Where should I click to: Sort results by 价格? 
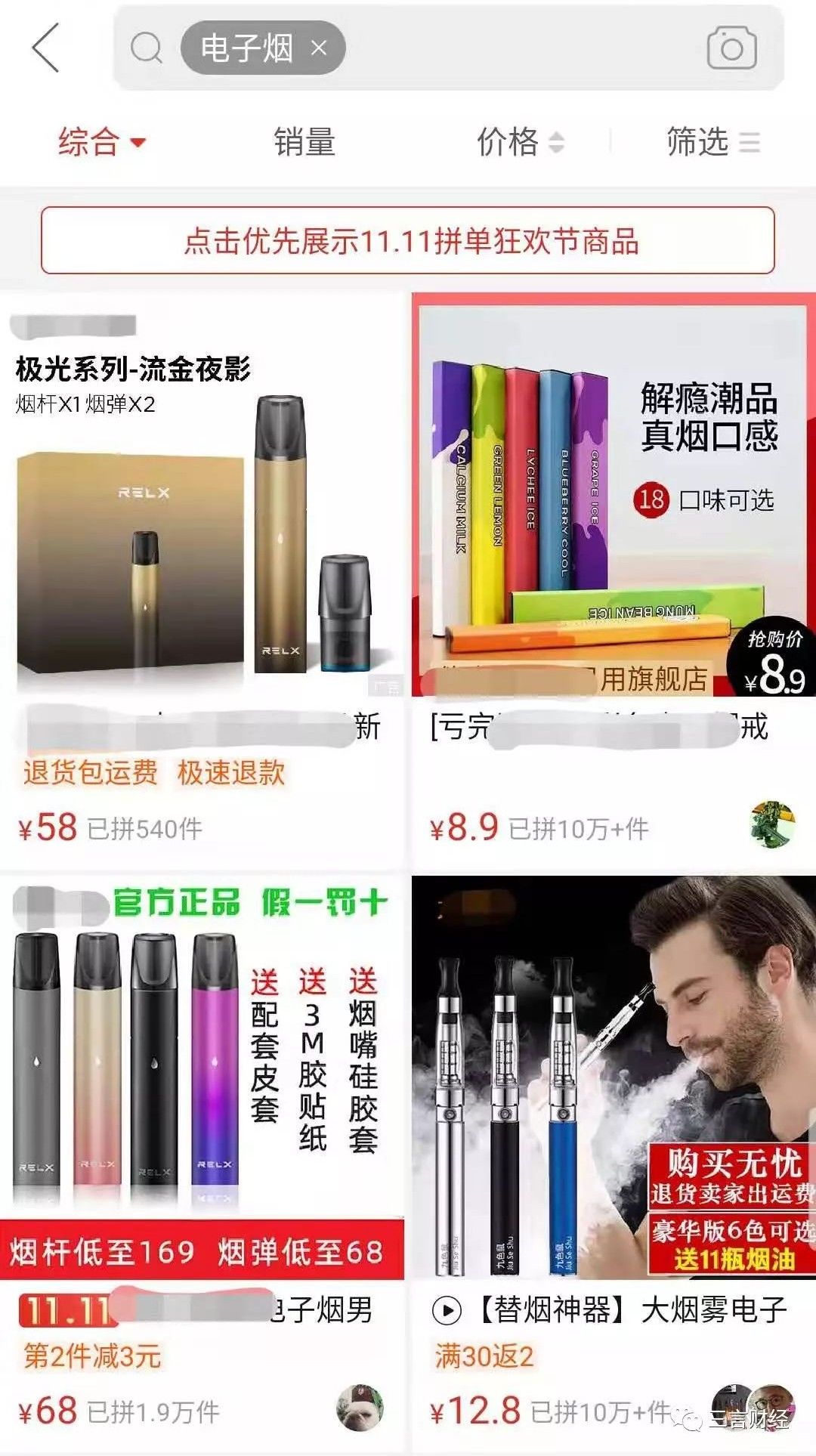coord(520,142)
